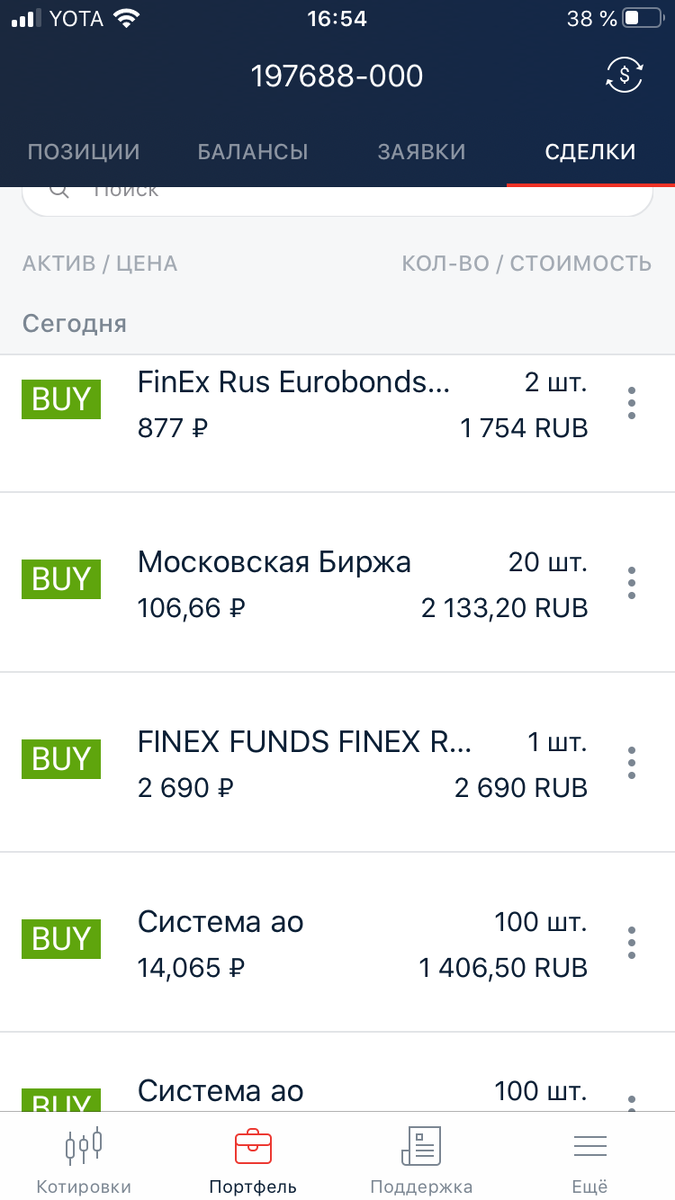Viewport: 675px width, 1200px height.
Task: Open the Поддержка section
Action: tap(421, 1160)
